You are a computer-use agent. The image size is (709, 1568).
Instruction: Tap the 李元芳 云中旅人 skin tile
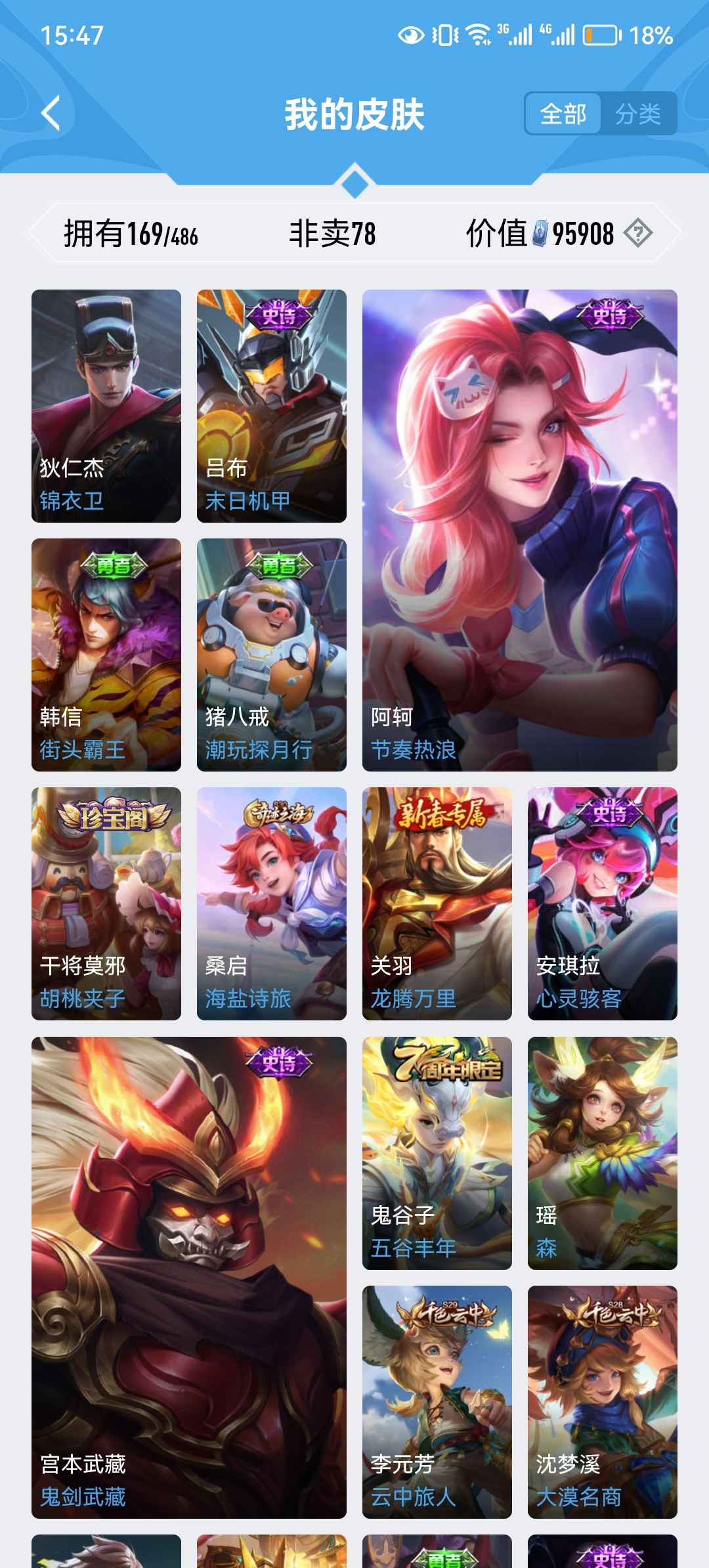[x=437, y=1402]
